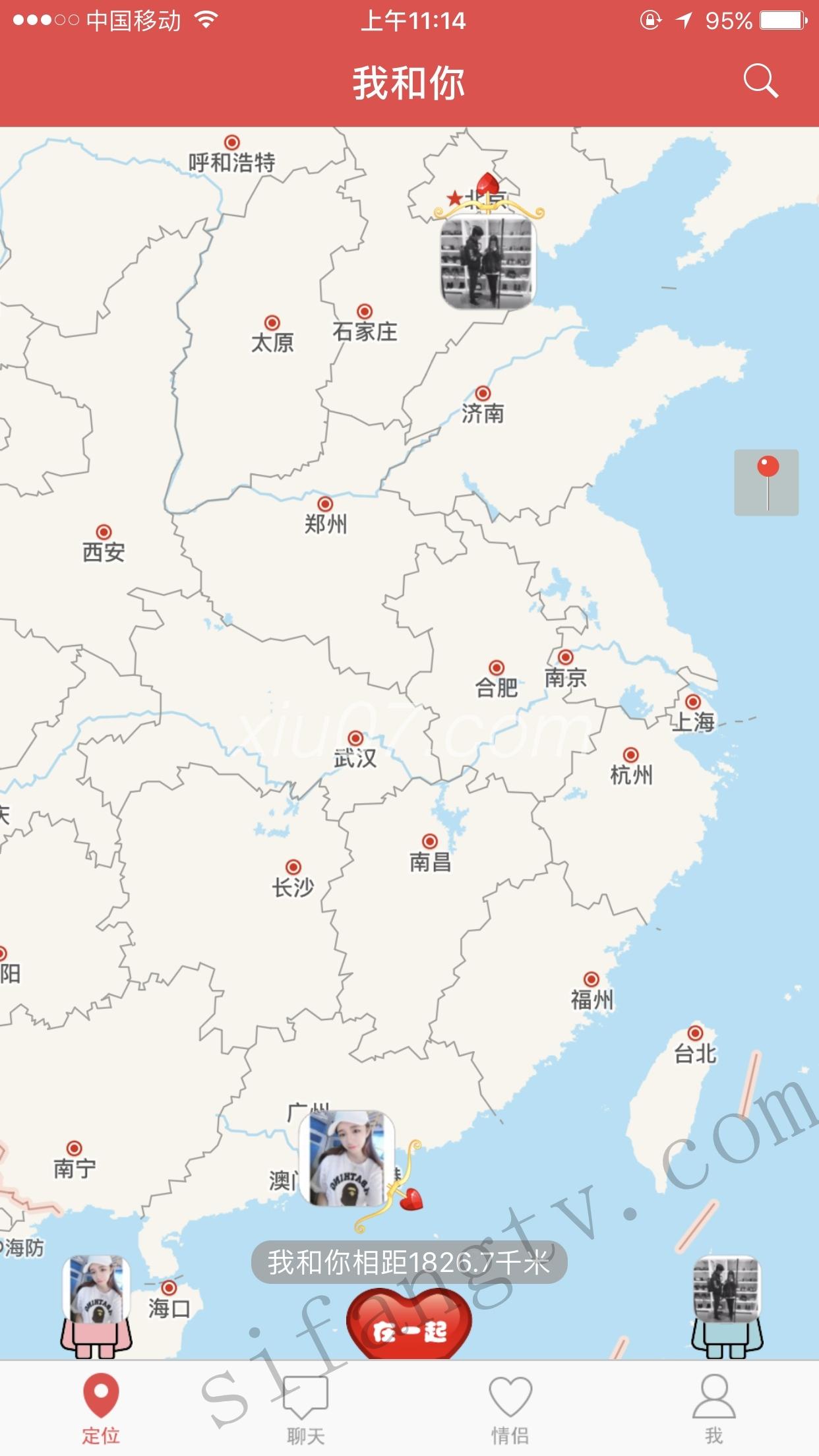Switch to the 定位 tab
The image size is (819, 1456).
[101, 1409]
